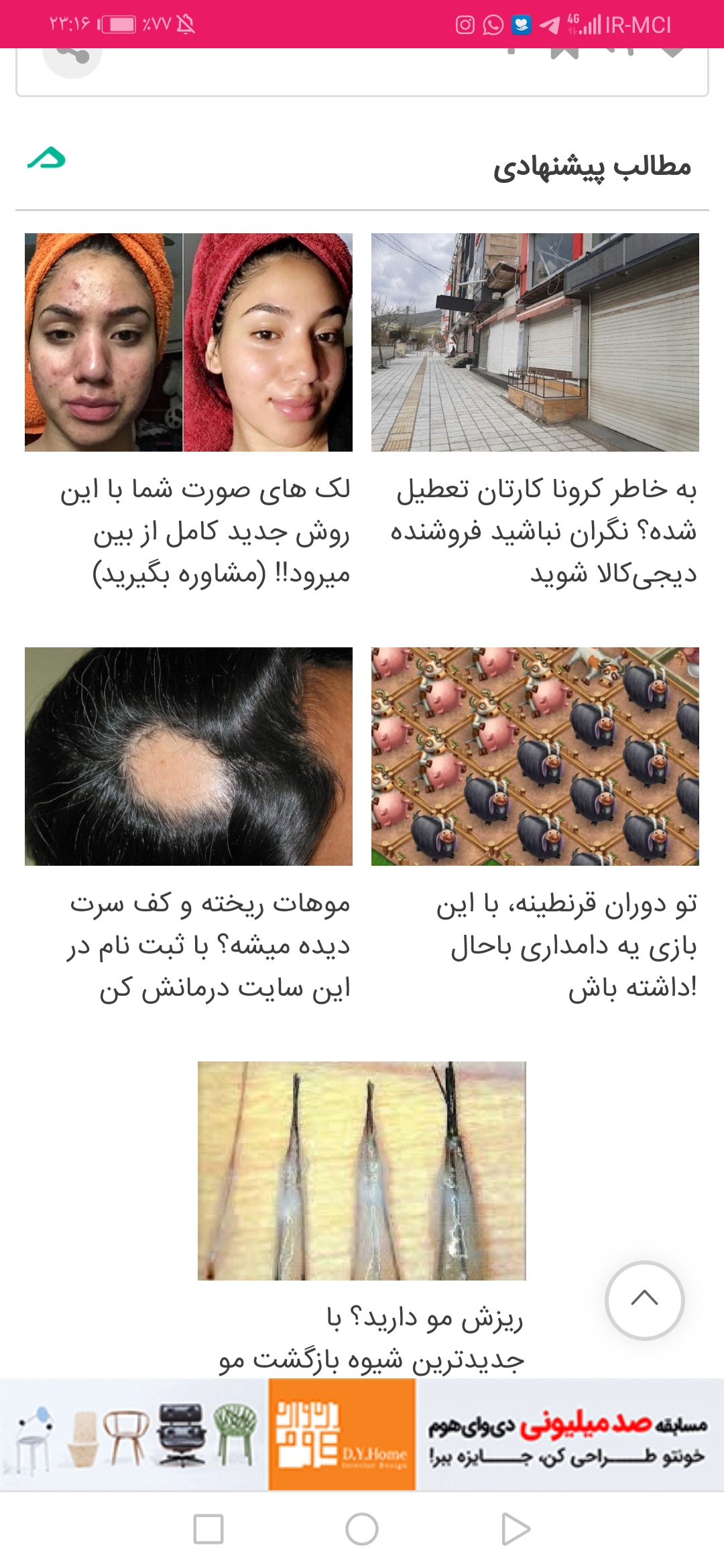The image size is (724, 1568).
Task: Open the recent apps view
Action: [x=208, y=1529]
